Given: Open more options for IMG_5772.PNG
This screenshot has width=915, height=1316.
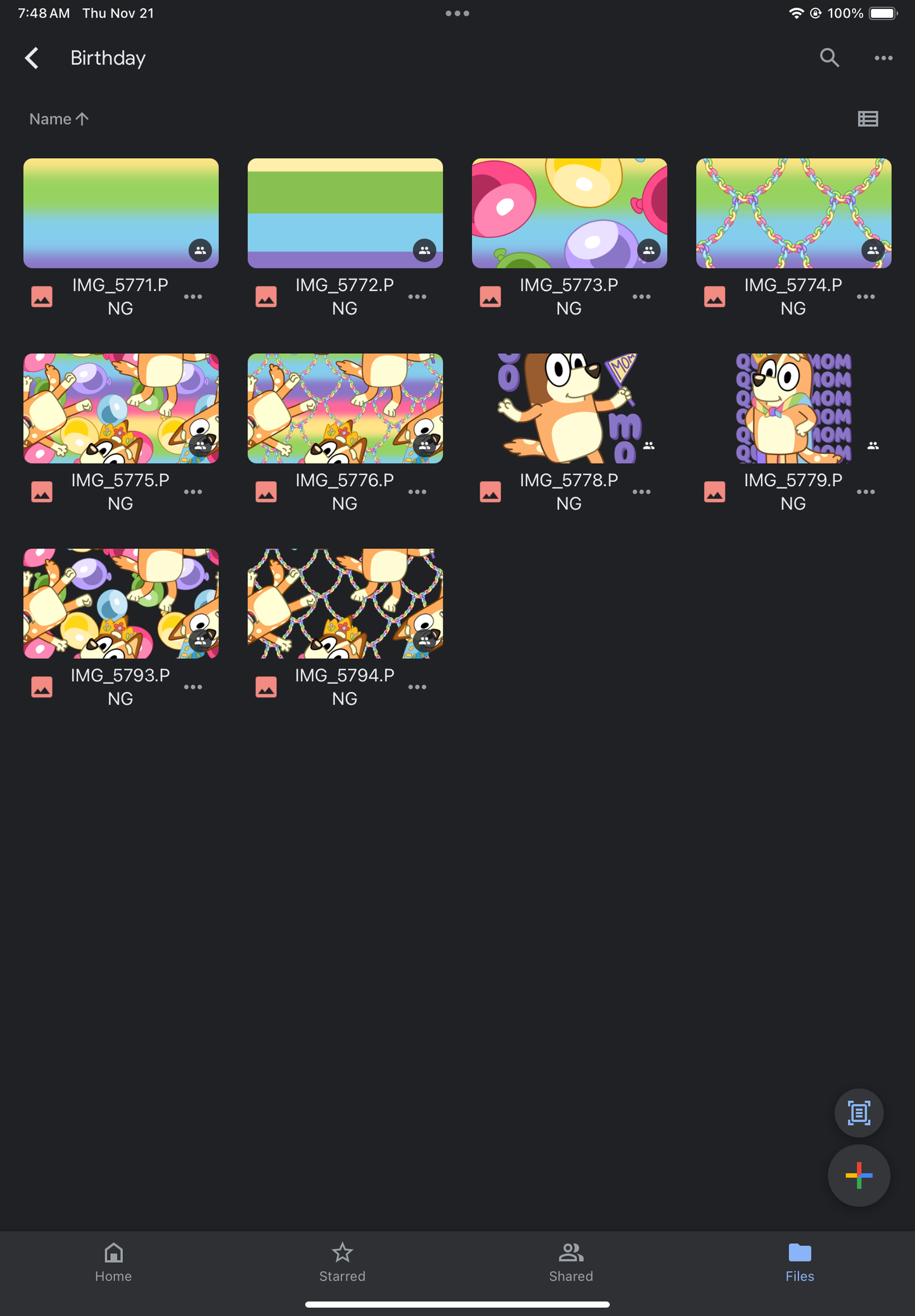Looking at the screenshot, I should 417,297.
